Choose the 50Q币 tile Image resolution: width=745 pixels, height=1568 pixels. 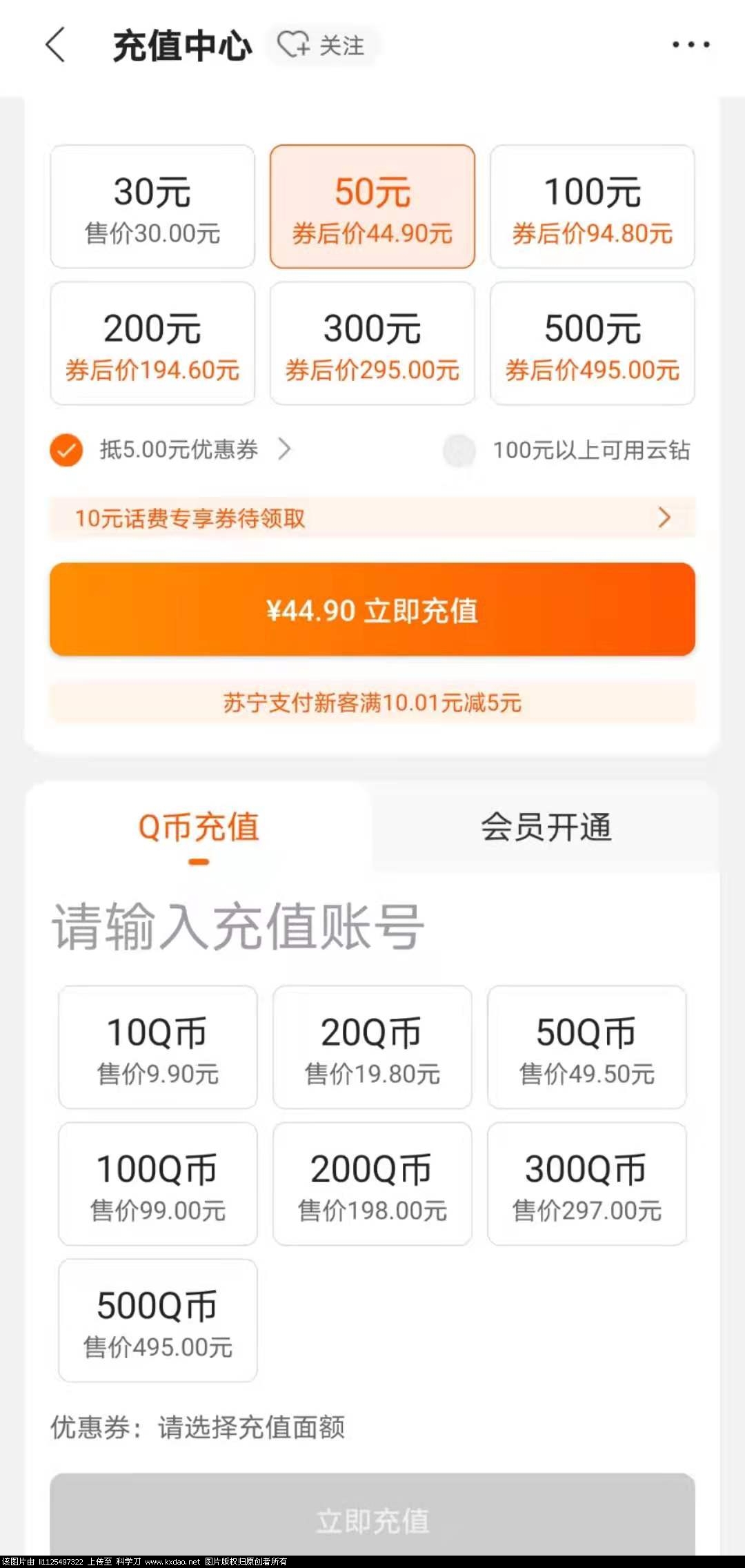pyautogui.click(x=586, y=1047)
